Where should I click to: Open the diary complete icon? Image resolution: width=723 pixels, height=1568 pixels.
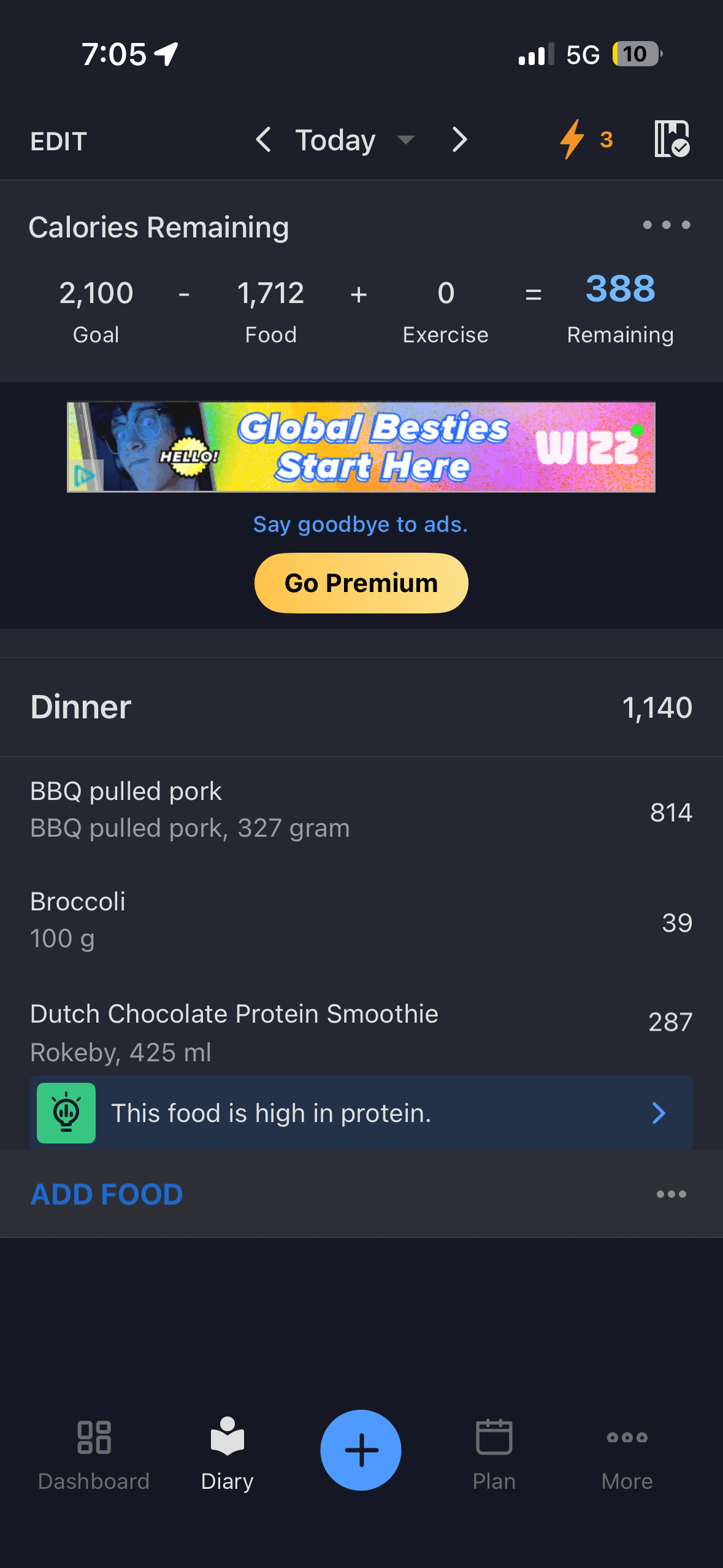coord(672,139)
